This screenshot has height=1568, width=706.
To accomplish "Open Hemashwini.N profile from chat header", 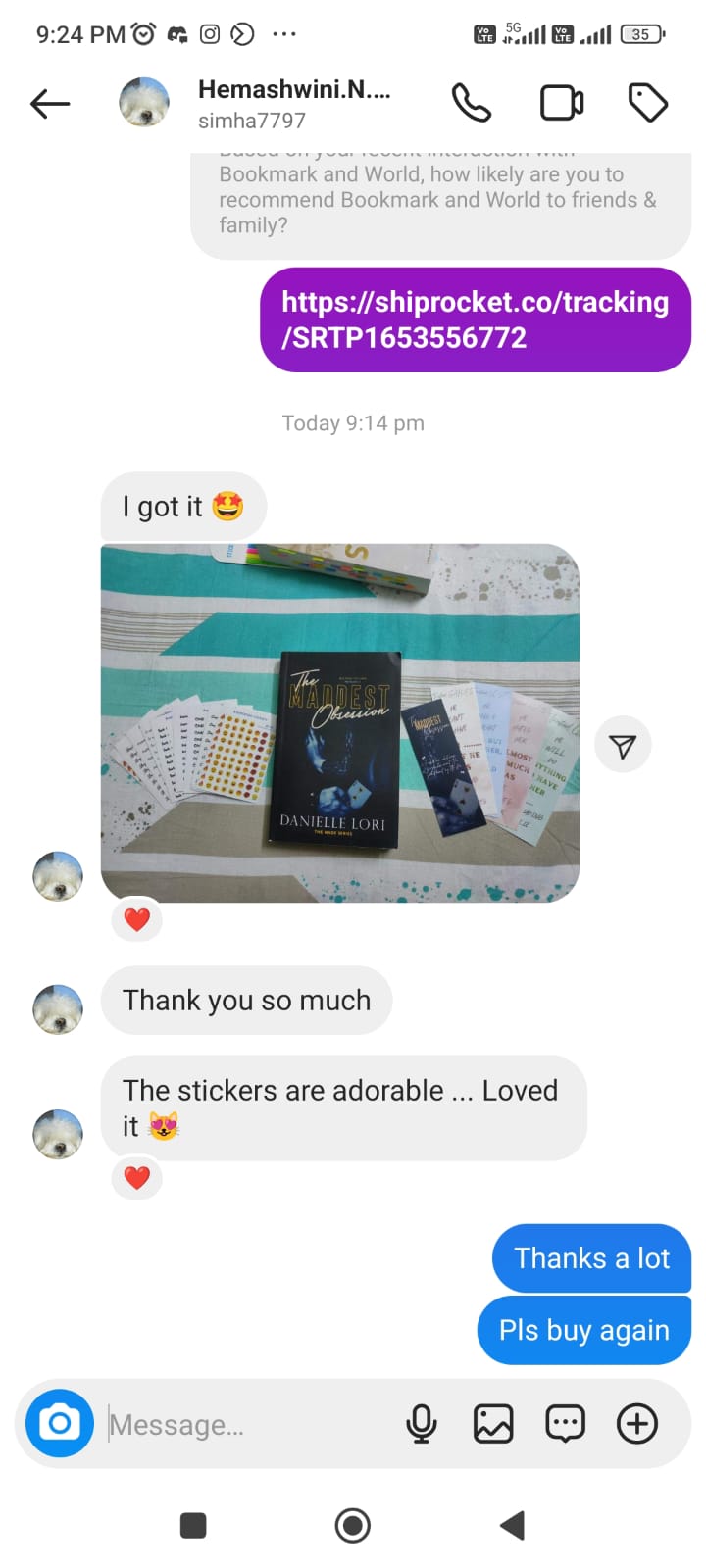I will pyautogui.click(x=294, y=103).
